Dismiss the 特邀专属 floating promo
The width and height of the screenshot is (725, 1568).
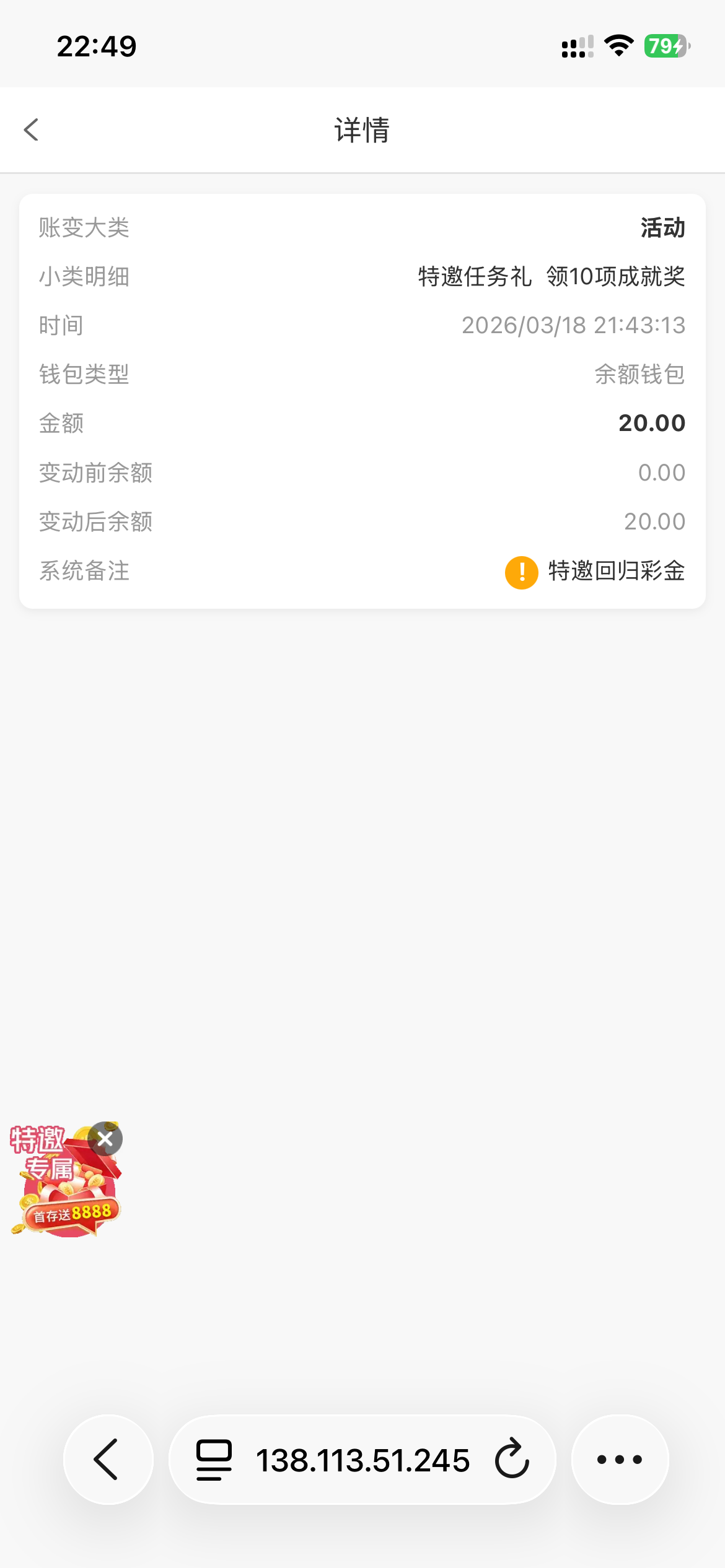[105, 1139]
